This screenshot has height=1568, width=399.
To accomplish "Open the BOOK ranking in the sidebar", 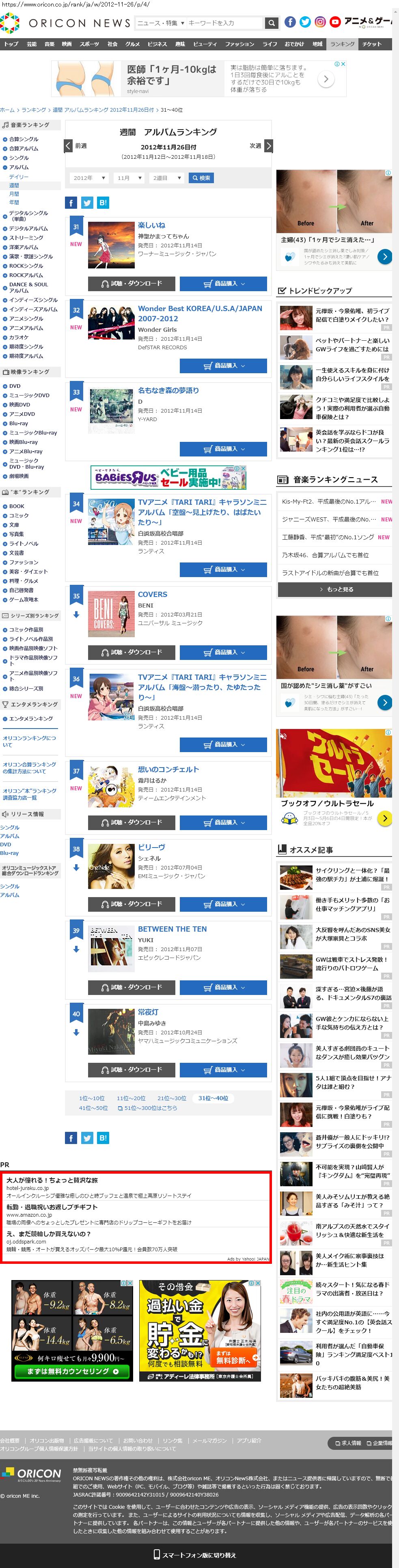I will coord(17,506).
